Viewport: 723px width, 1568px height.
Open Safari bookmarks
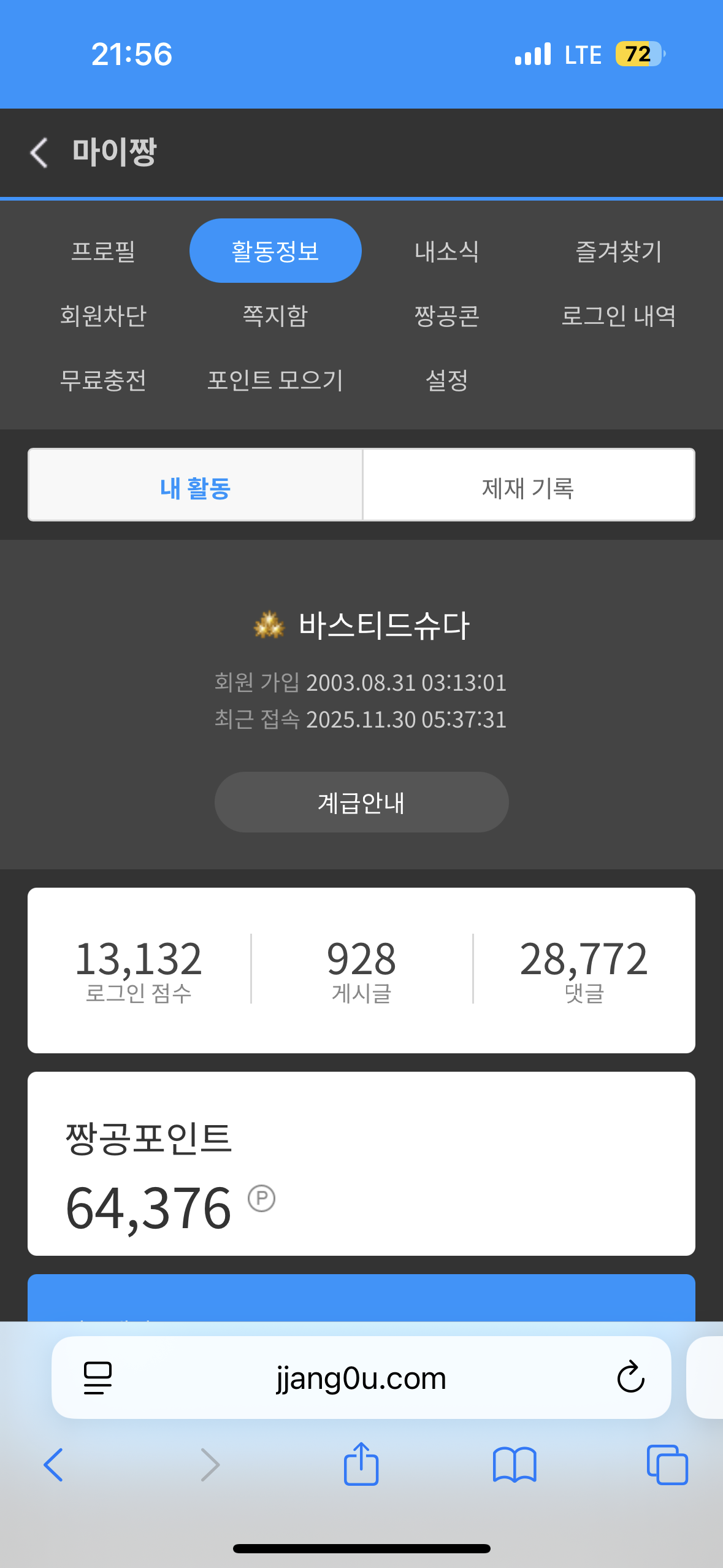515,1464
